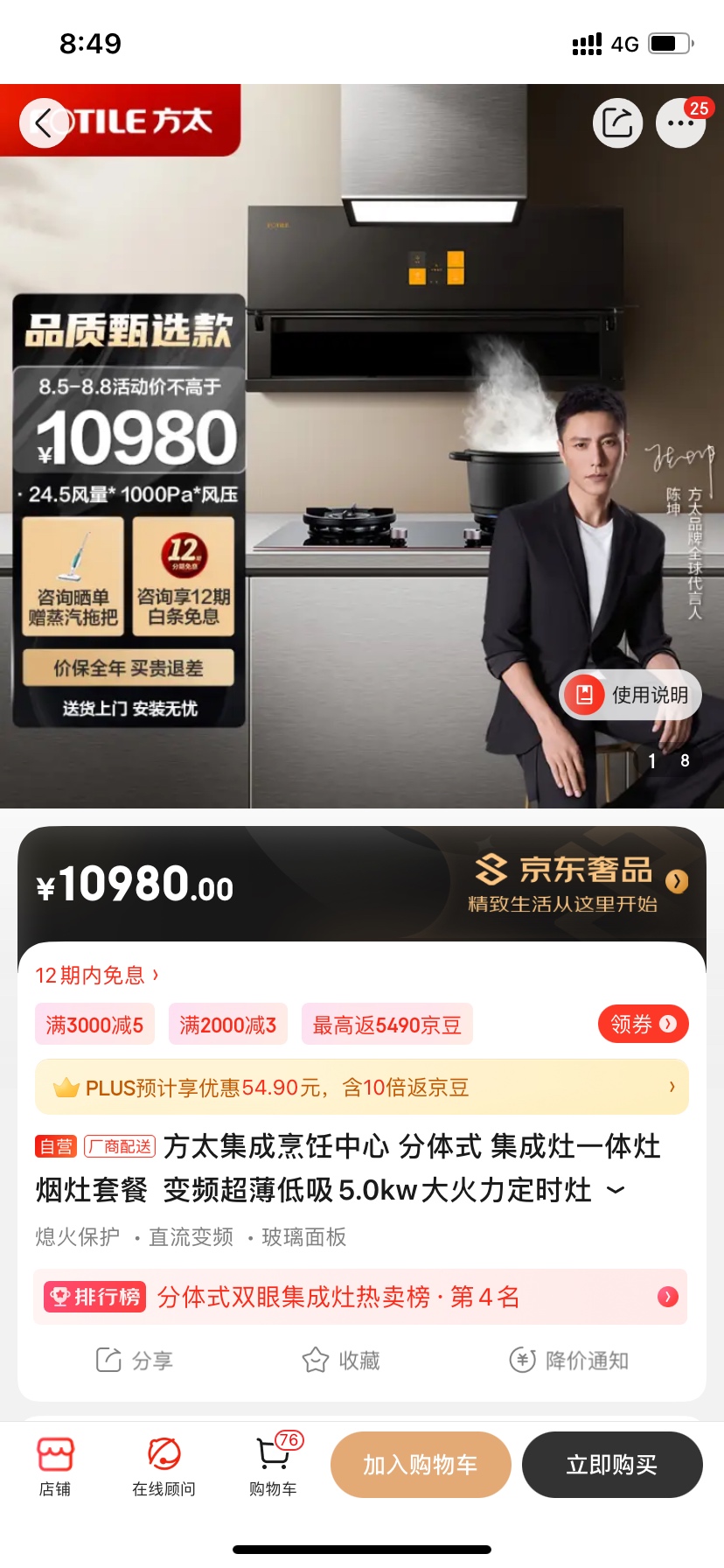
Task: Open 使用说明 usage instructions
Action: (630, 695)
